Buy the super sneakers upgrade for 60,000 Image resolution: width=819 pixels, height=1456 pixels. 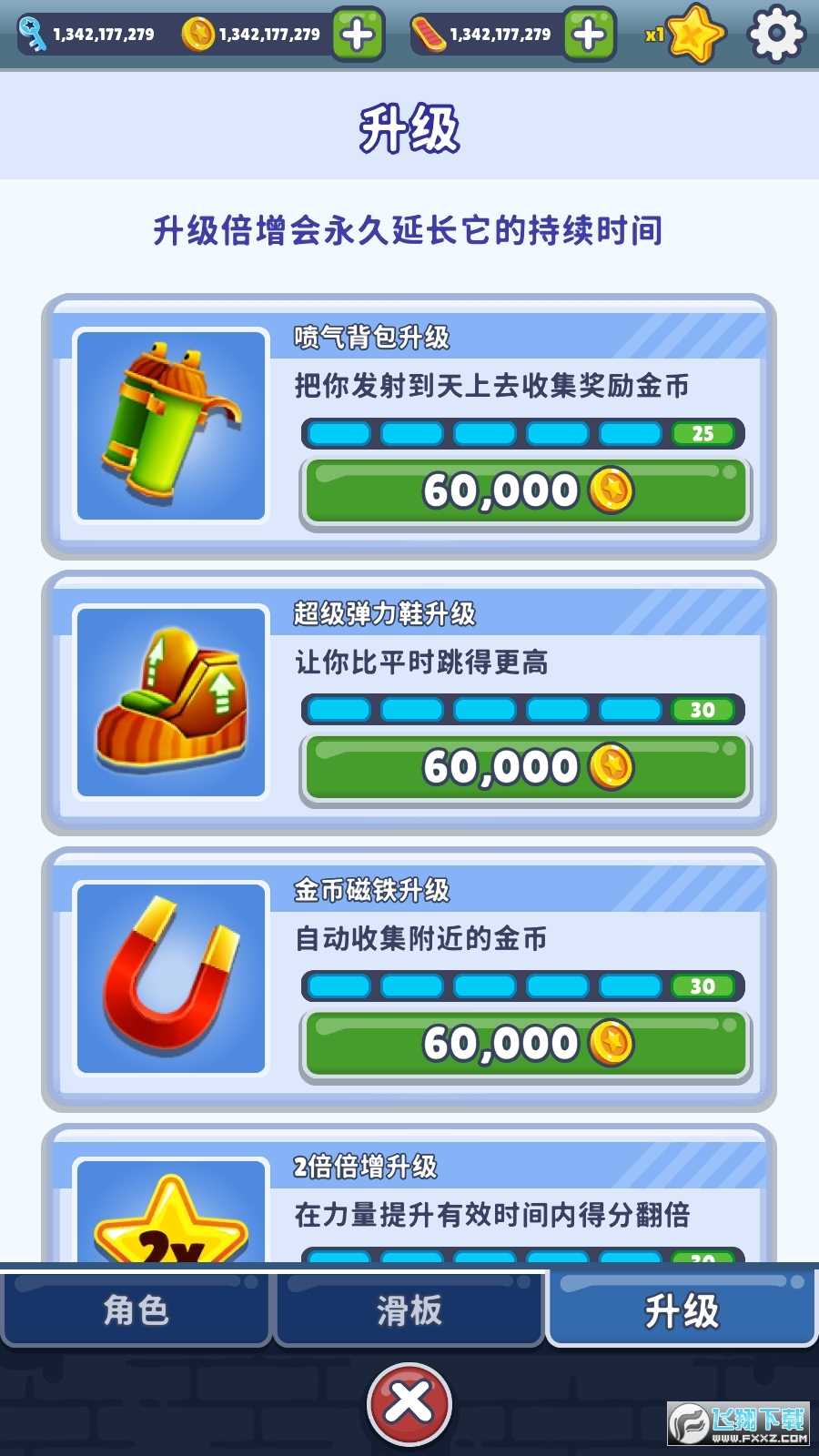click(x=525, y=767)
